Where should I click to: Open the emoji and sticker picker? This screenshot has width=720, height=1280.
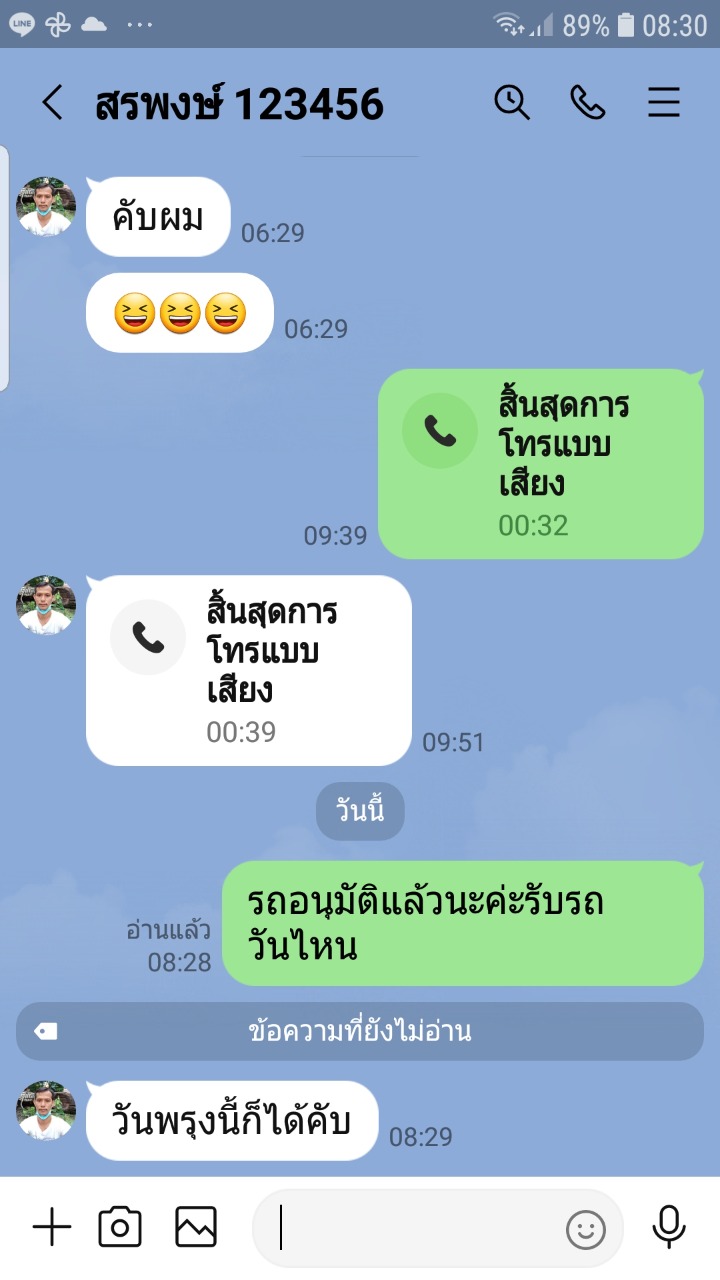[x=586, y=1229]
